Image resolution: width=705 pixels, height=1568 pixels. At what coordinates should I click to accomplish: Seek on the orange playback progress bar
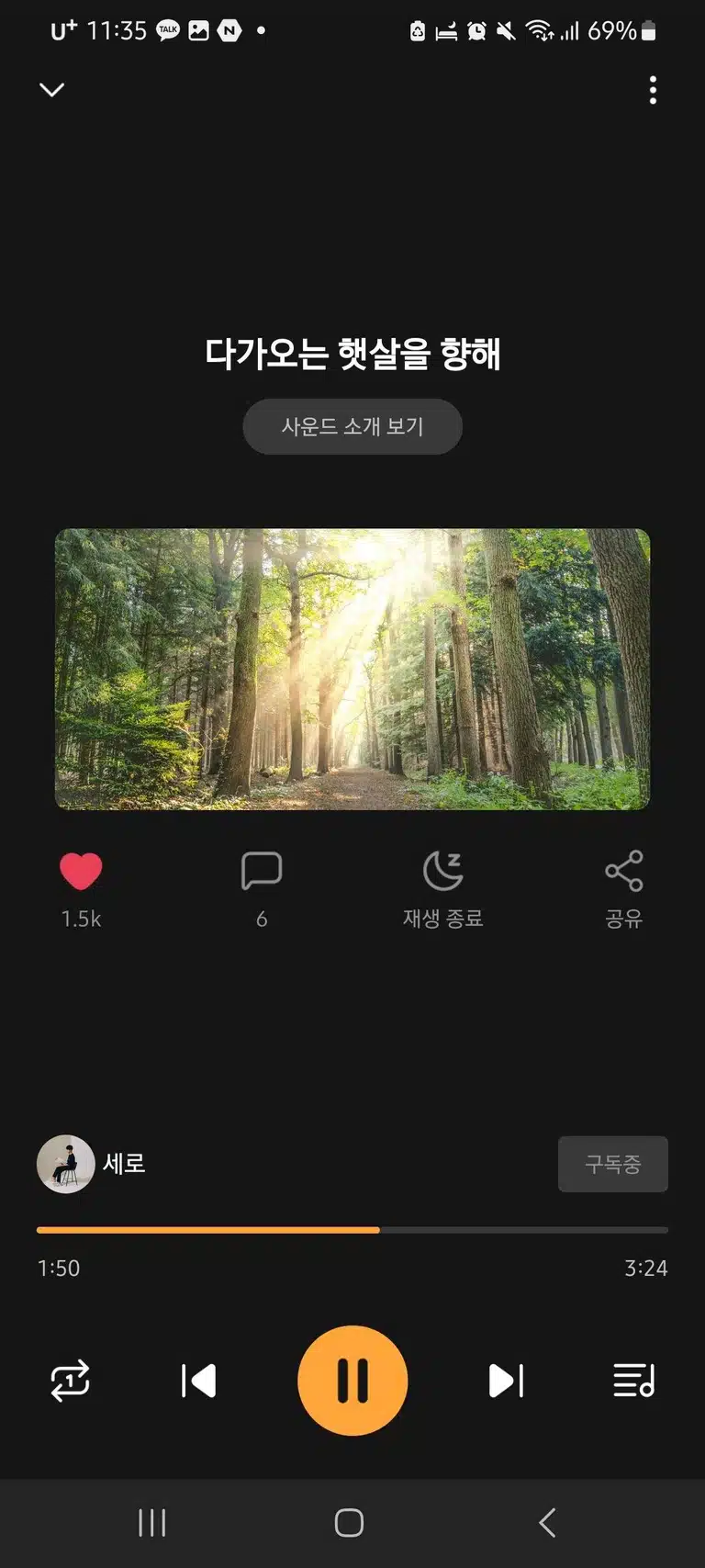(x=352, y=1229)
